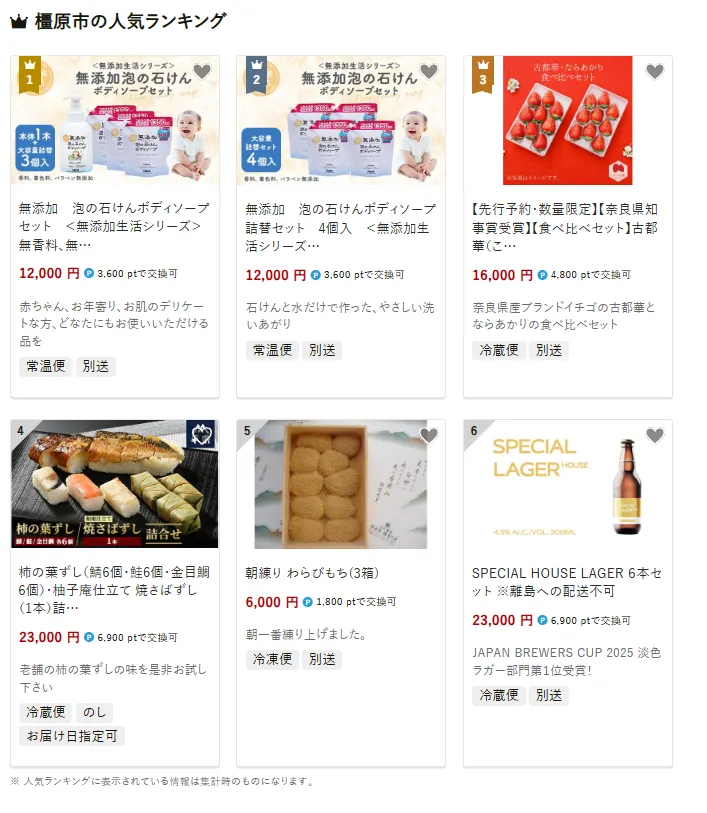Favorite the rank 1 soap set with pump bottle
The image size is (707, 813).
coord(202,72)
